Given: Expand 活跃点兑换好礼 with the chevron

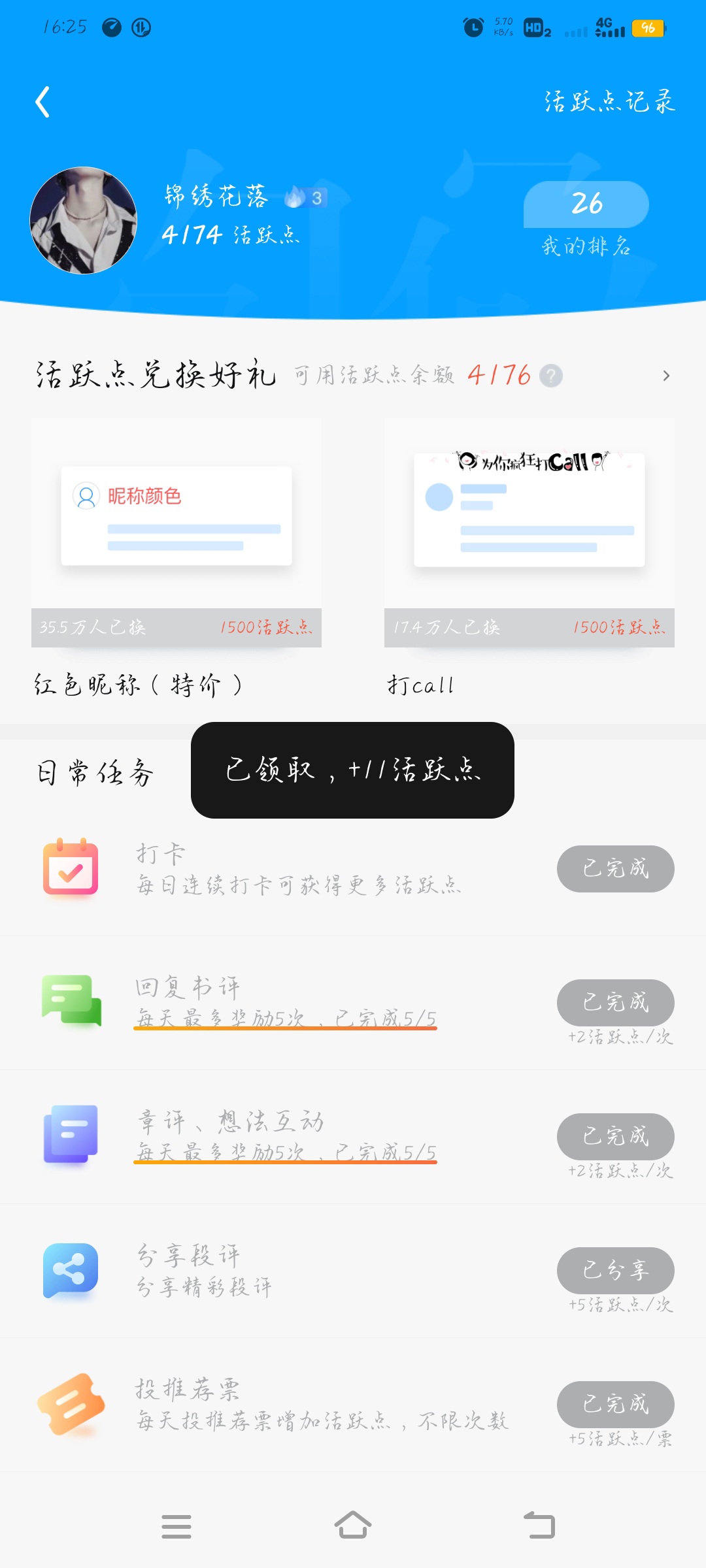Looking at the screenshot, I should (666, 376).
